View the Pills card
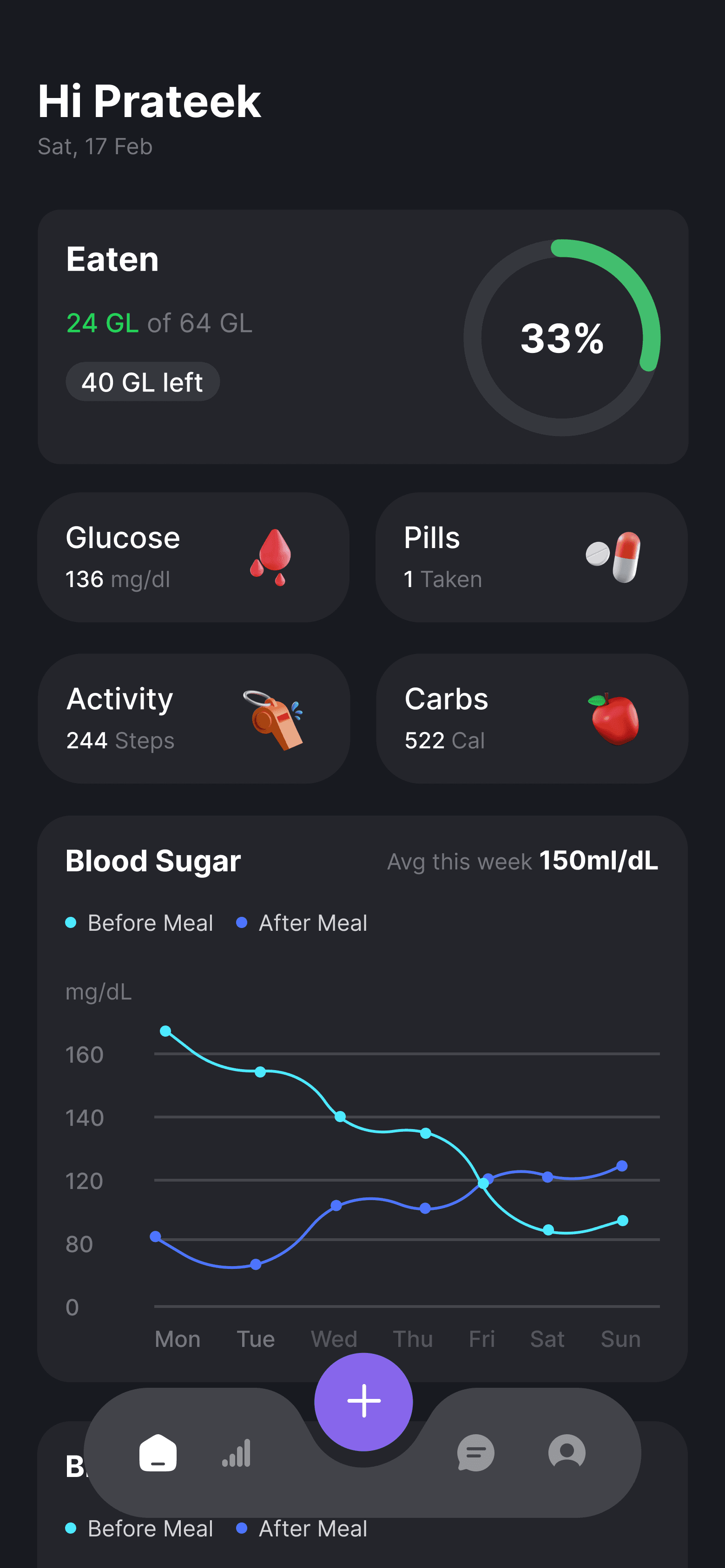This screenshot has width=725, height=1568. 531,557
